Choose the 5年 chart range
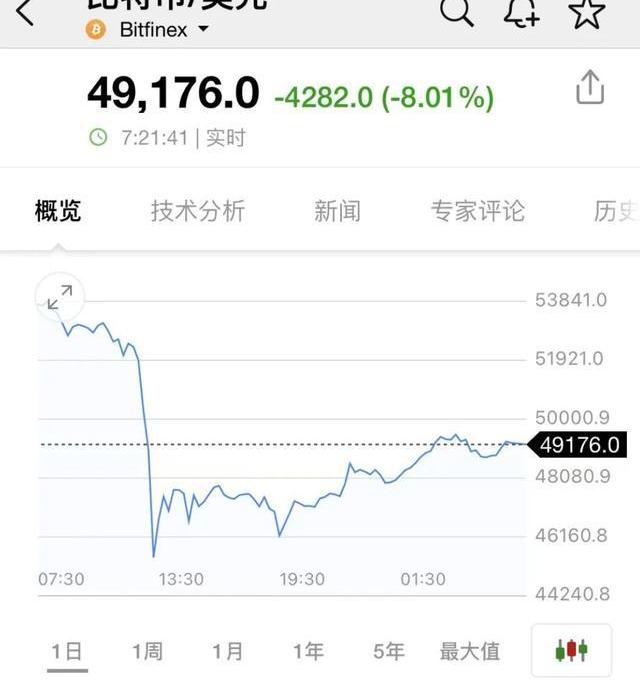This screenshot has height=680, width=640. click(x=388, y=651)
